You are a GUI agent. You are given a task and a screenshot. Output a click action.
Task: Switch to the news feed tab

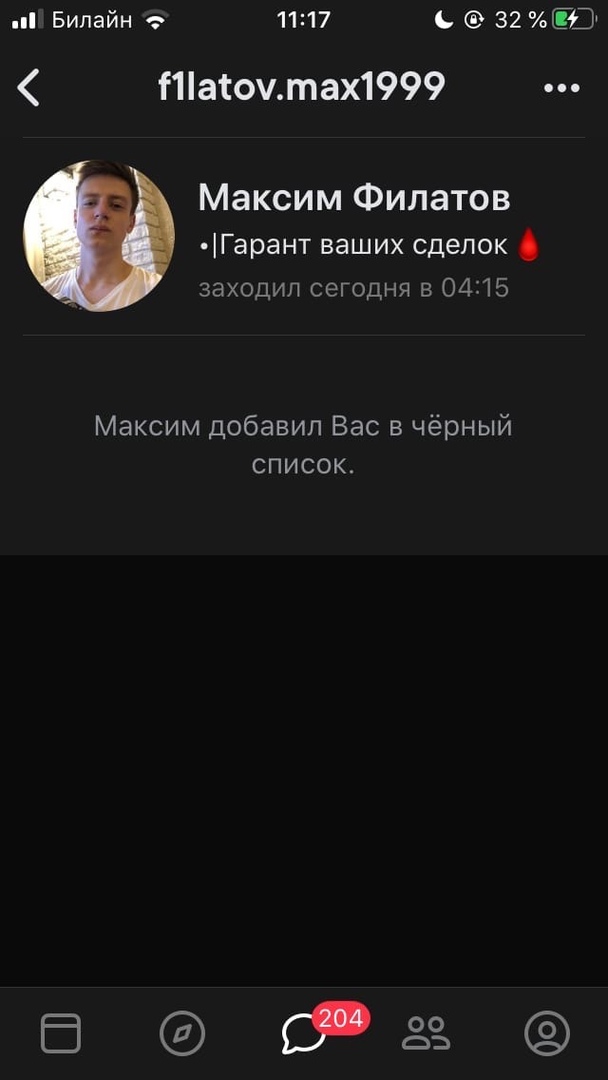point(61,1033)
